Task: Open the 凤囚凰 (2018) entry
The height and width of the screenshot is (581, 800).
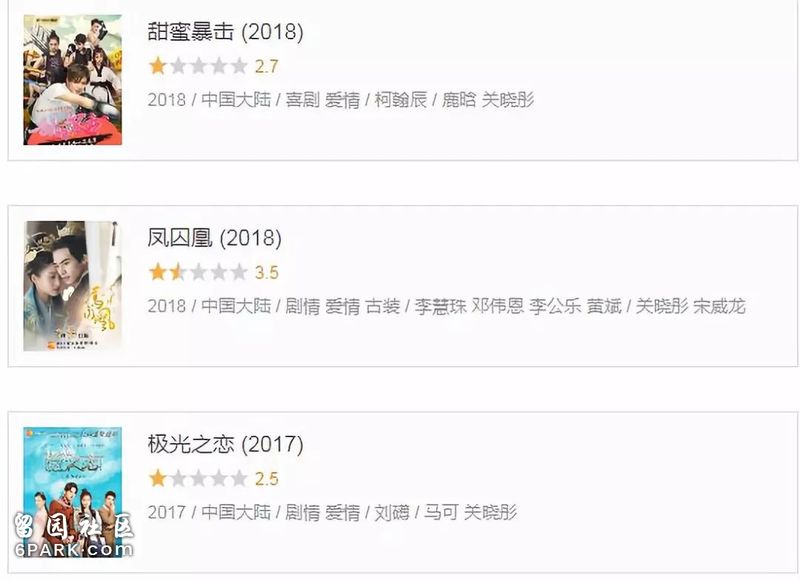Action: (214, 238)
